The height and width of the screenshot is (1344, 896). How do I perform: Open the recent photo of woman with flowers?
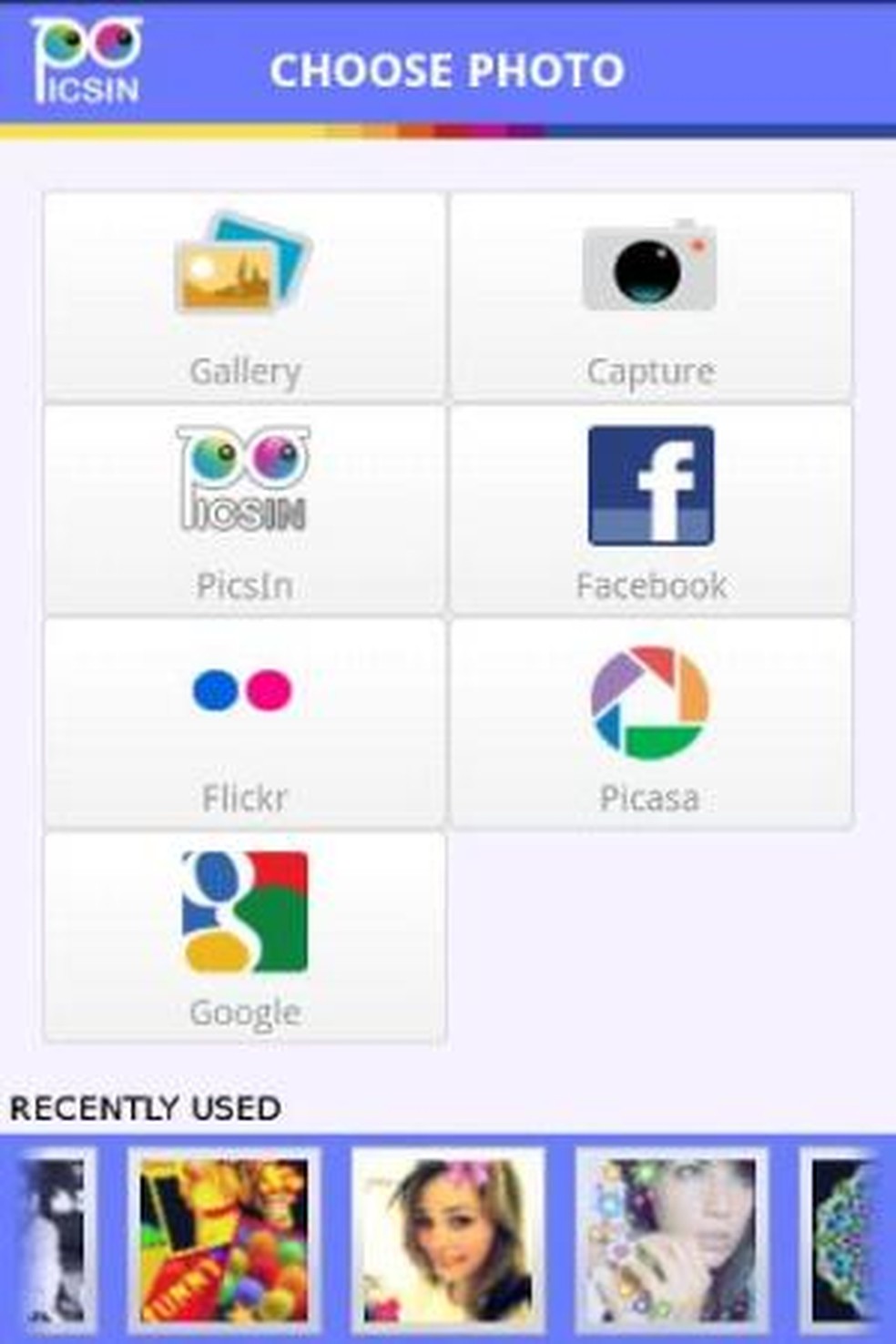(672, 1240)
